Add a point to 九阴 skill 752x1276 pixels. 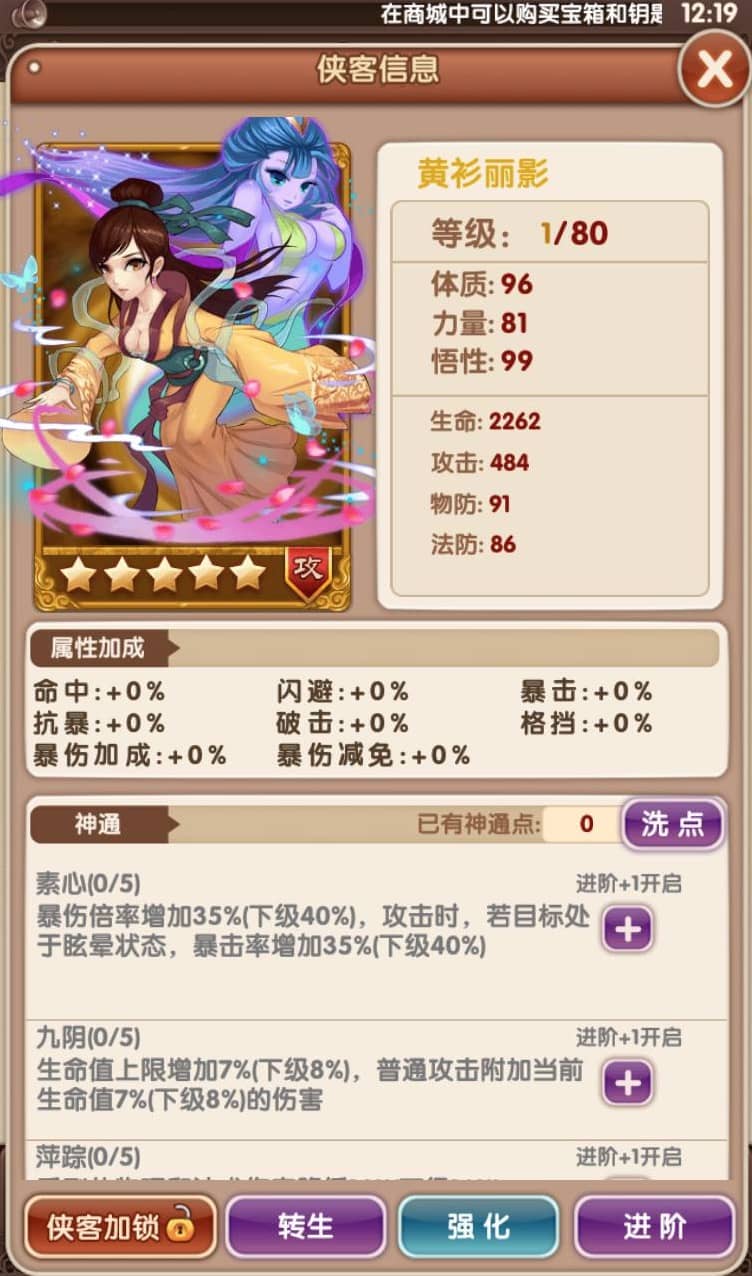pyautogui.click(x=627, y=1082)
